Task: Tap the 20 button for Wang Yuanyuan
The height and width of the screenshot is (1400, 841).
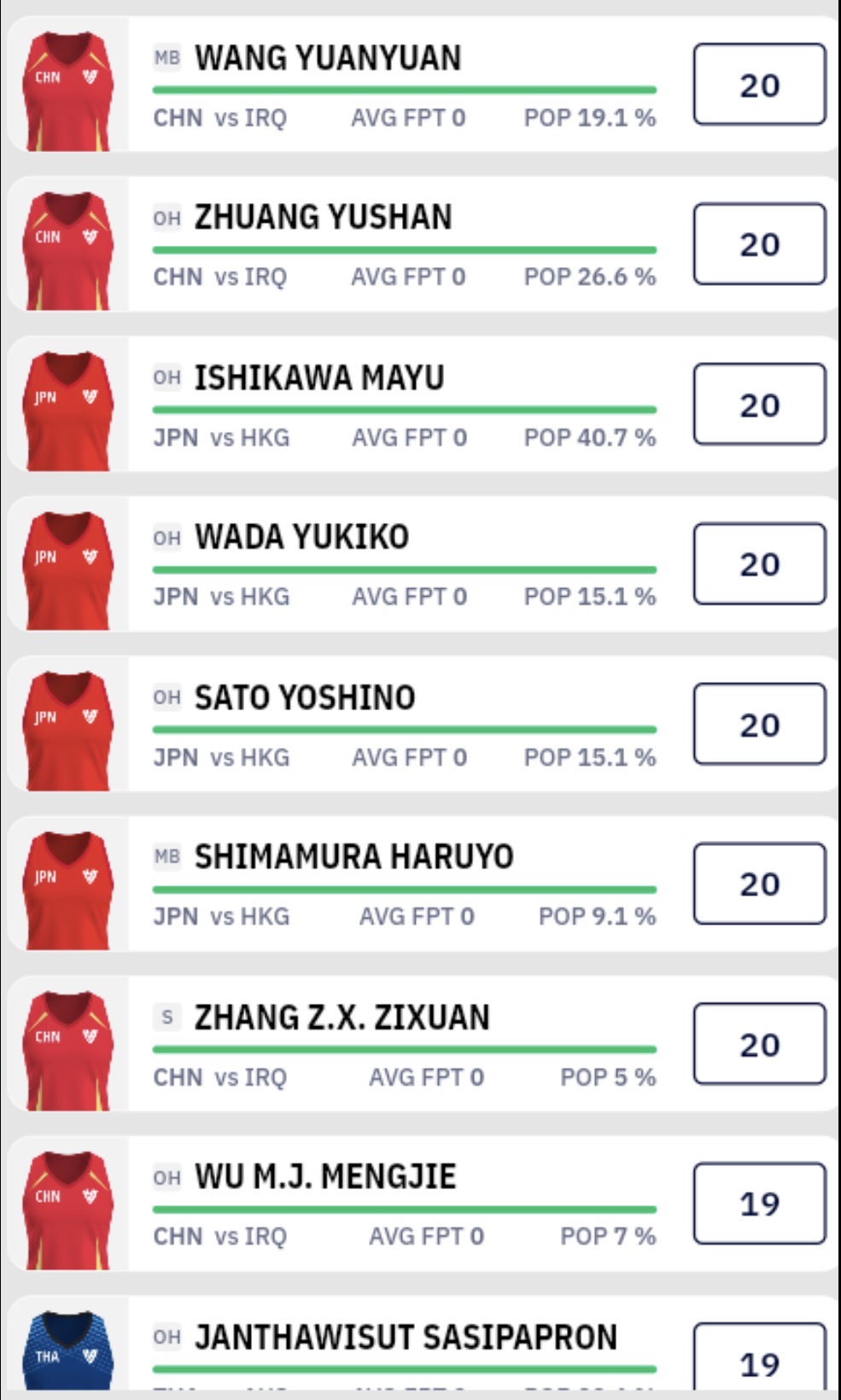Action: [760, 85]
